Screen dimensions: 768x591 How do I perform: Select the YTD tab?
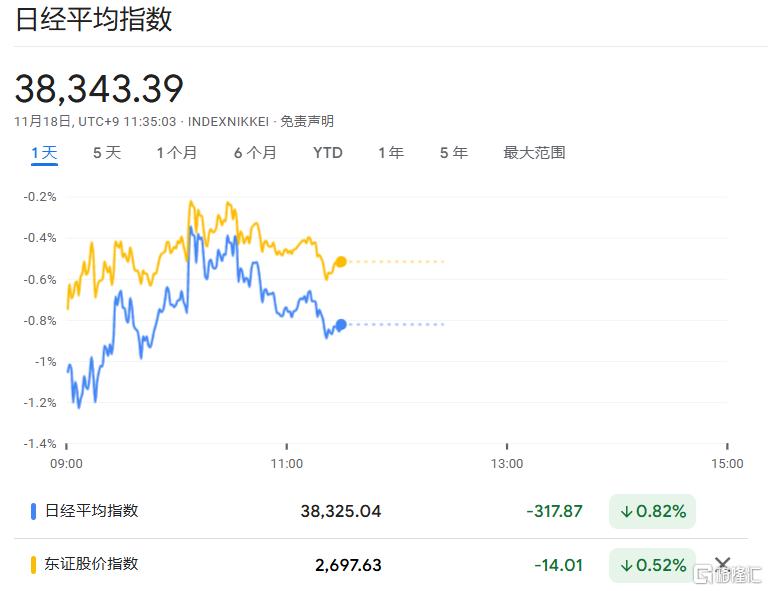(x=328, y=153)
